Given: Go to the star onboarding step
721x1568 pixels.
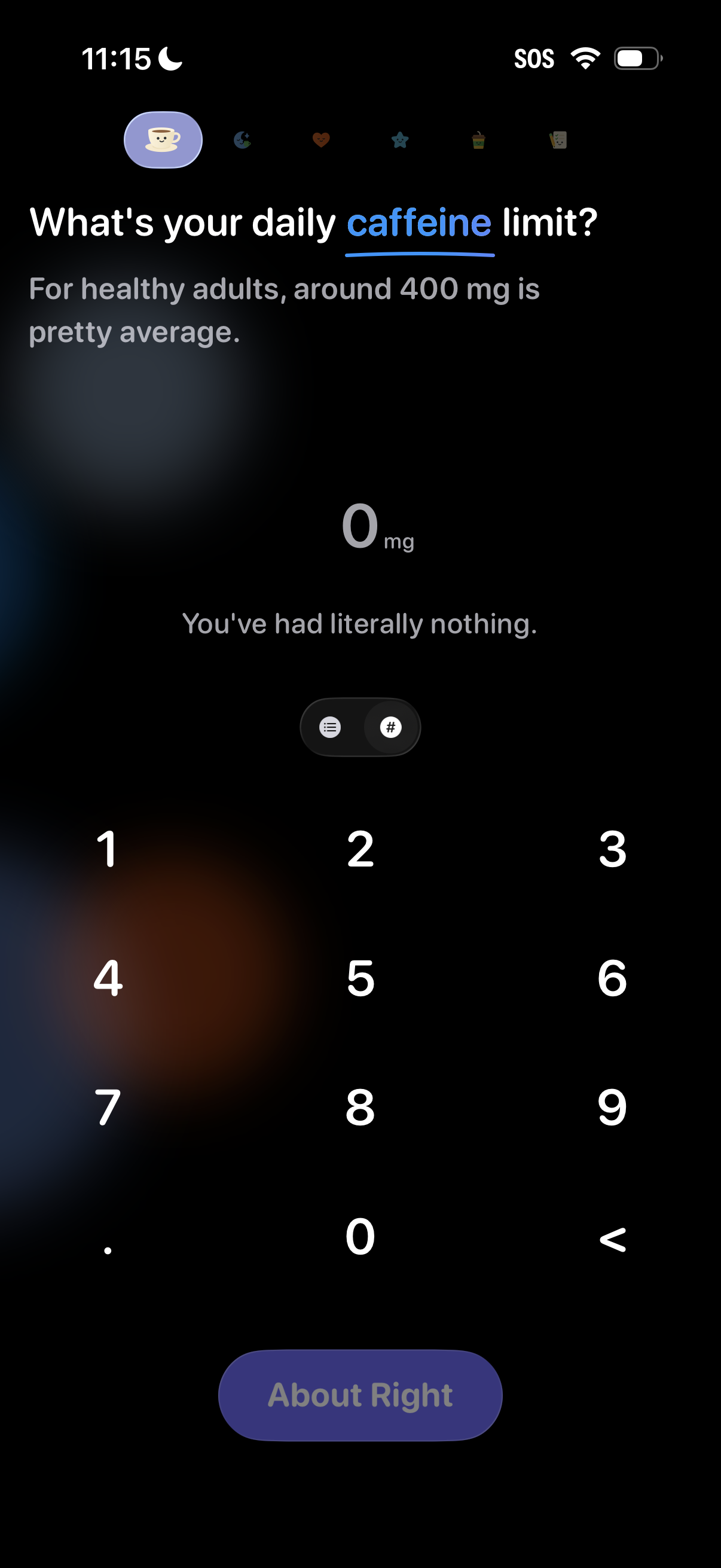Looking at the screenshot, I should (400, 140).
